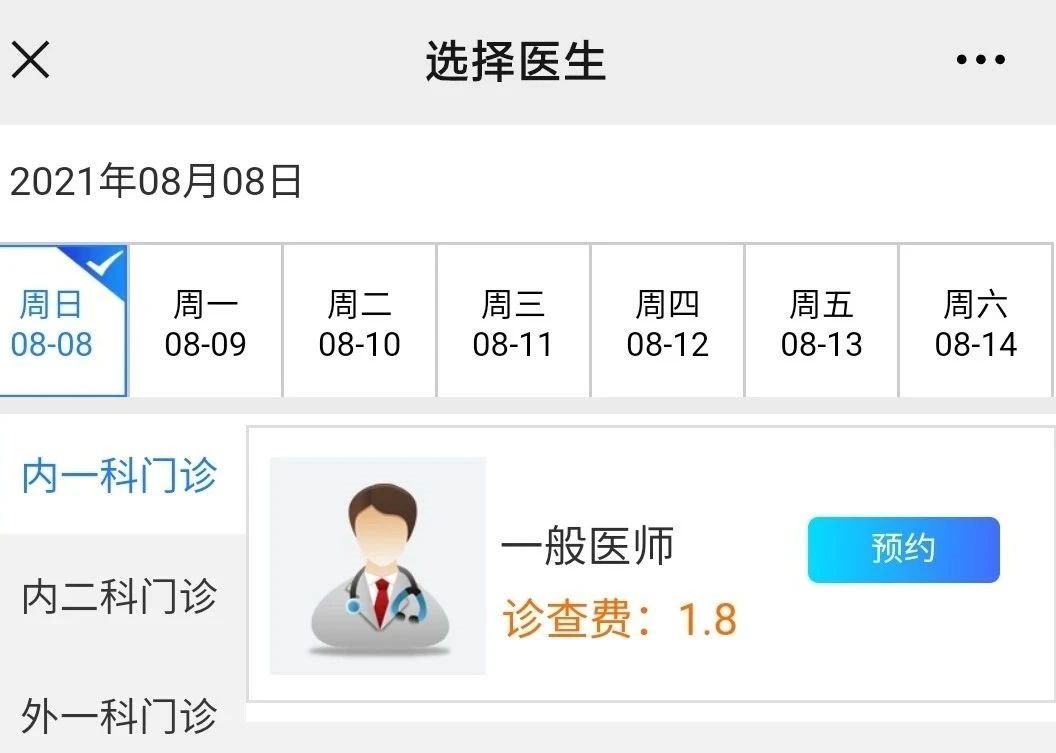1056x753 pixels.
Task: Open the three-dot overflow menu
Action: (x=980, y=60)
